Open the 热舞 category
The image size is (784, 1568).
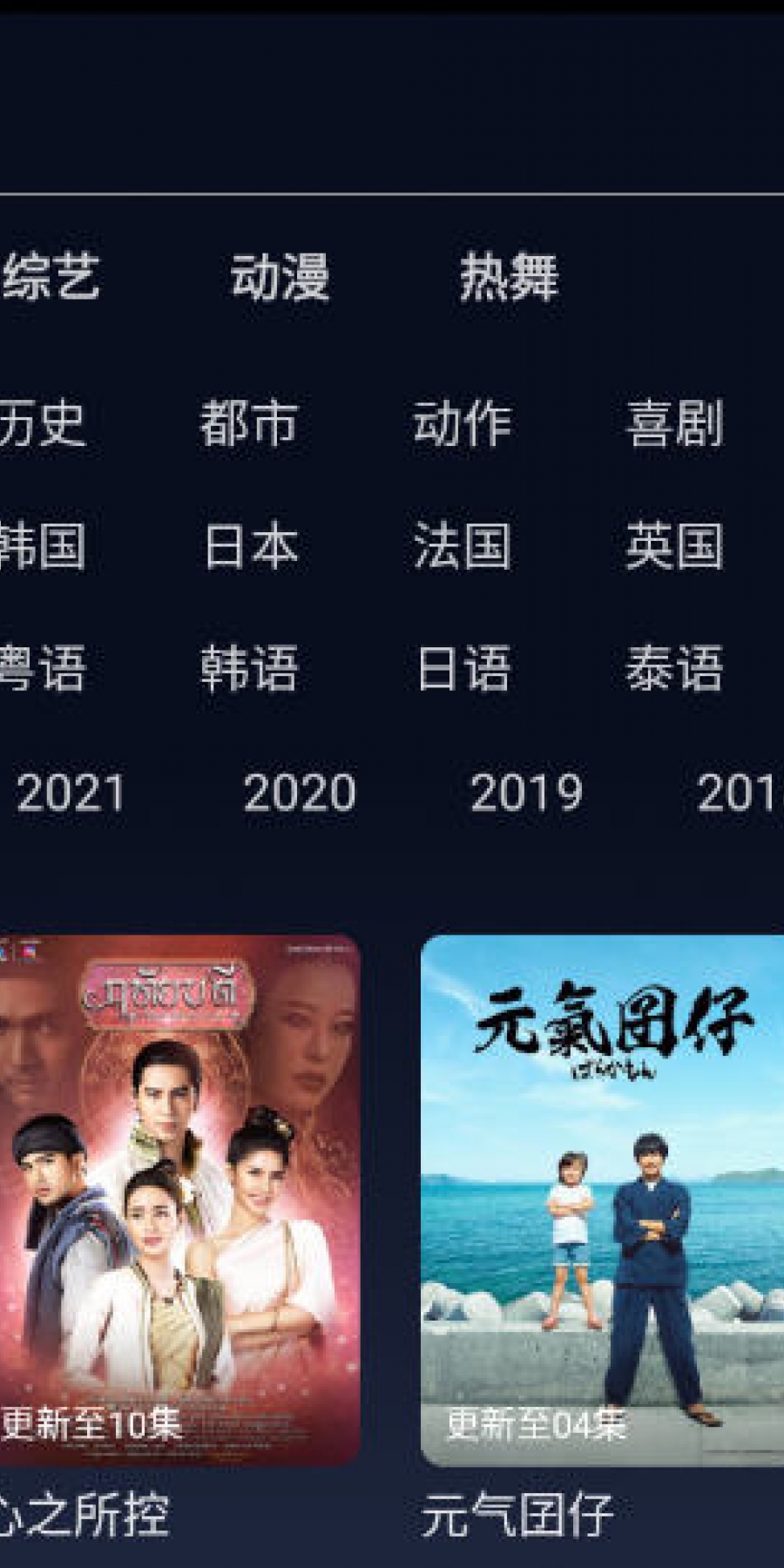coord(509,276)
